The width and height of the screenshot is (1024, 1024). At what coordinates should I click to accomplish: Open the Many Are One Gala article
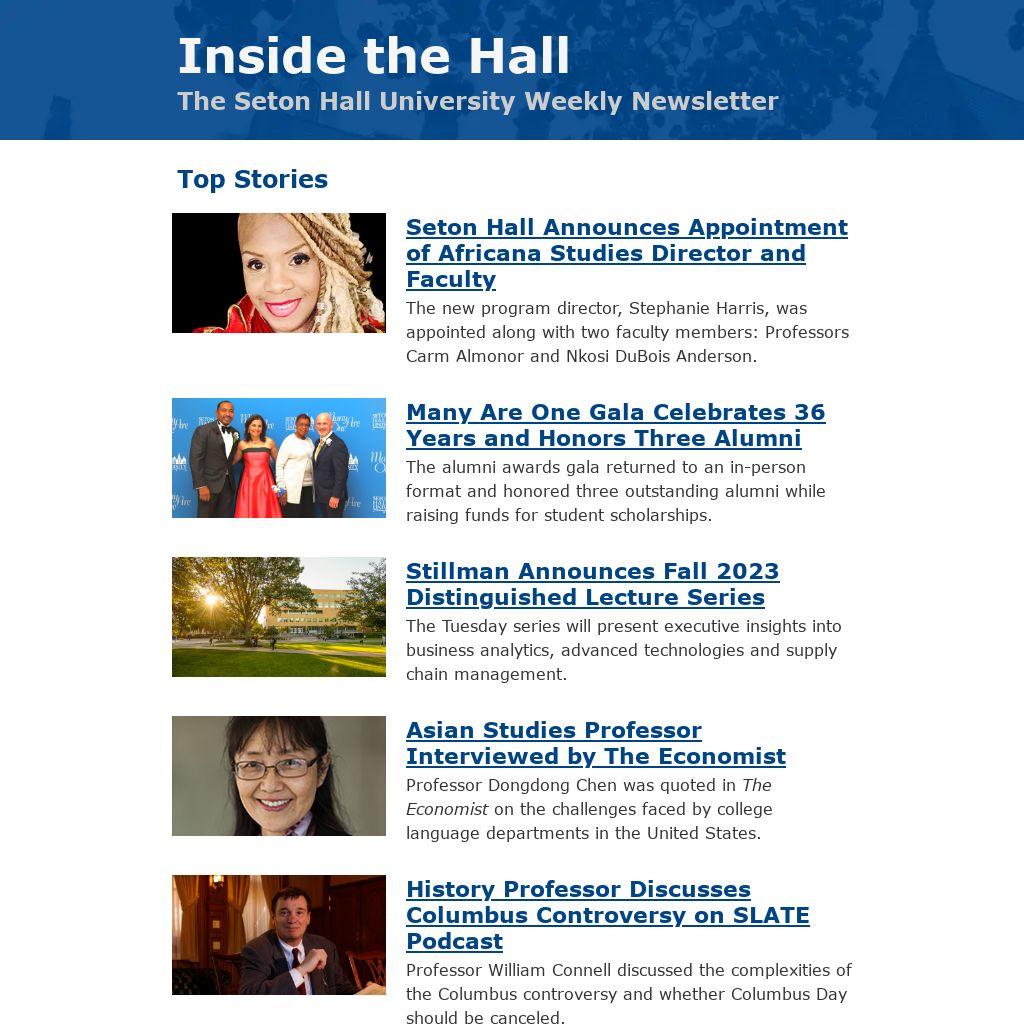tap(615, 425)
